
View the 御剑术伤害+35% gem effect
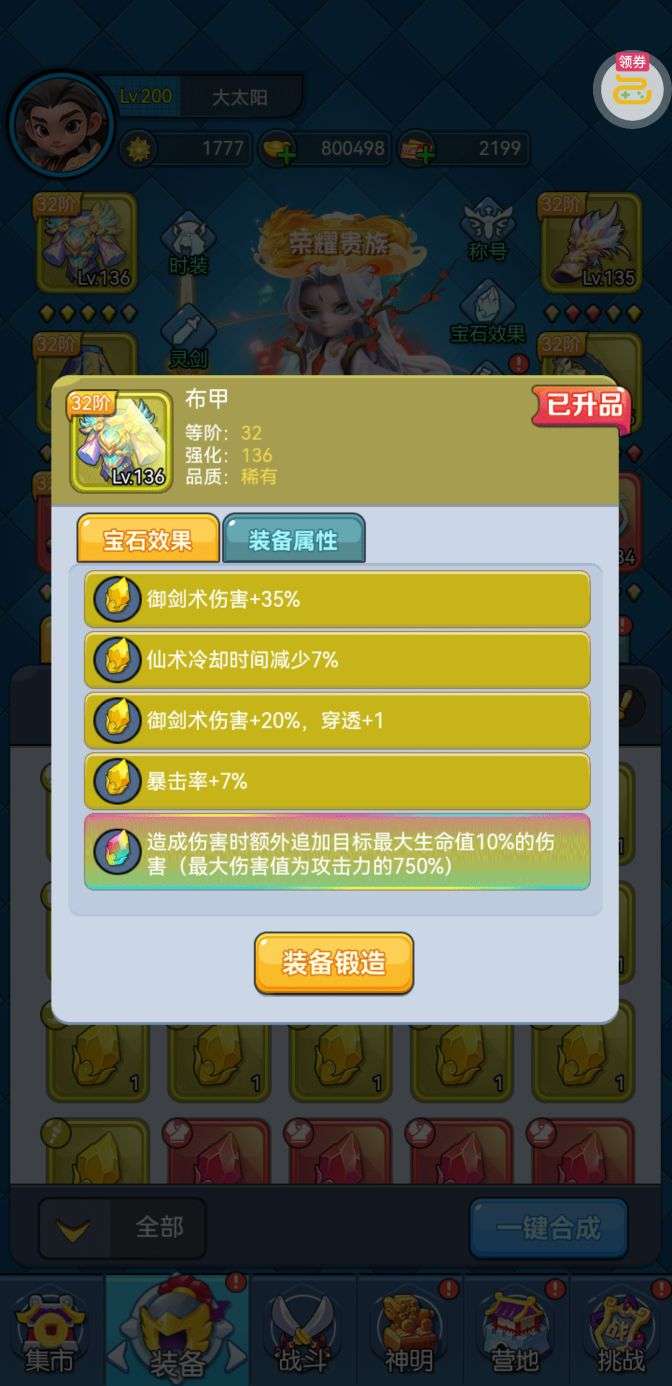337,600
